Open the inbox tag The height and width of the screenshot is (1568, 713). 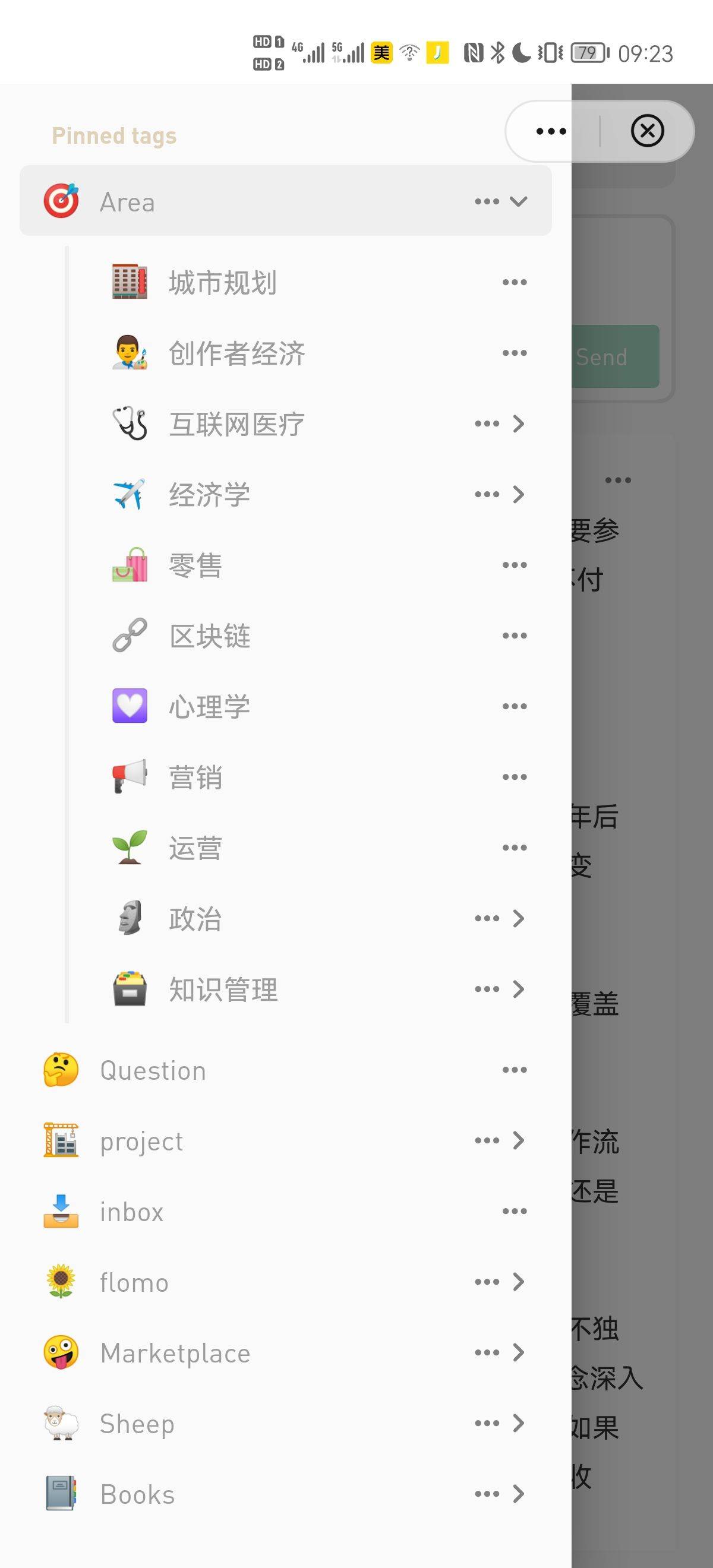pos(131,1211)
